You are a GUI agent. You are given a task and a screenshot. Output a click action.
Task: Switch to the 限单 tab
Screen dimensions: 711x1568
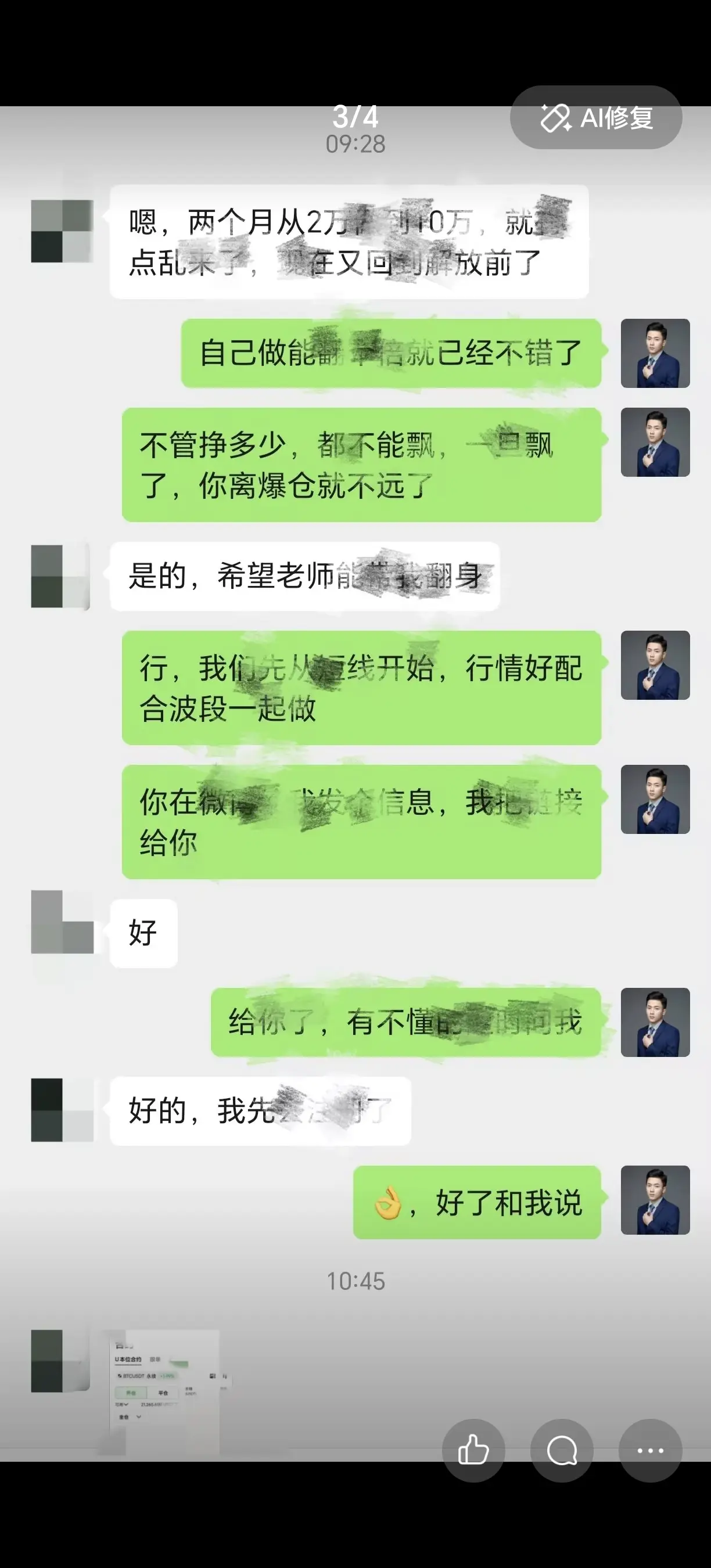coord(155,1360)
